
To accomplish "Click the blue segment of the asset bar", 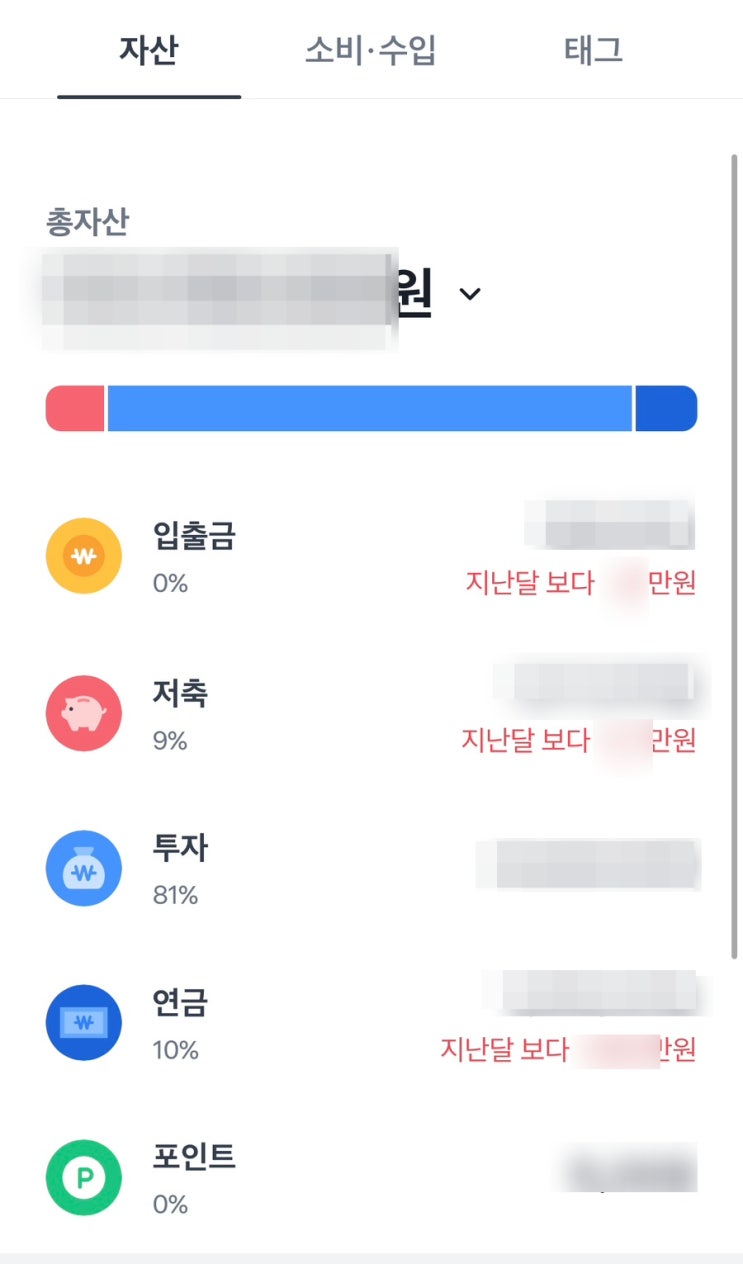I will 370,406.
